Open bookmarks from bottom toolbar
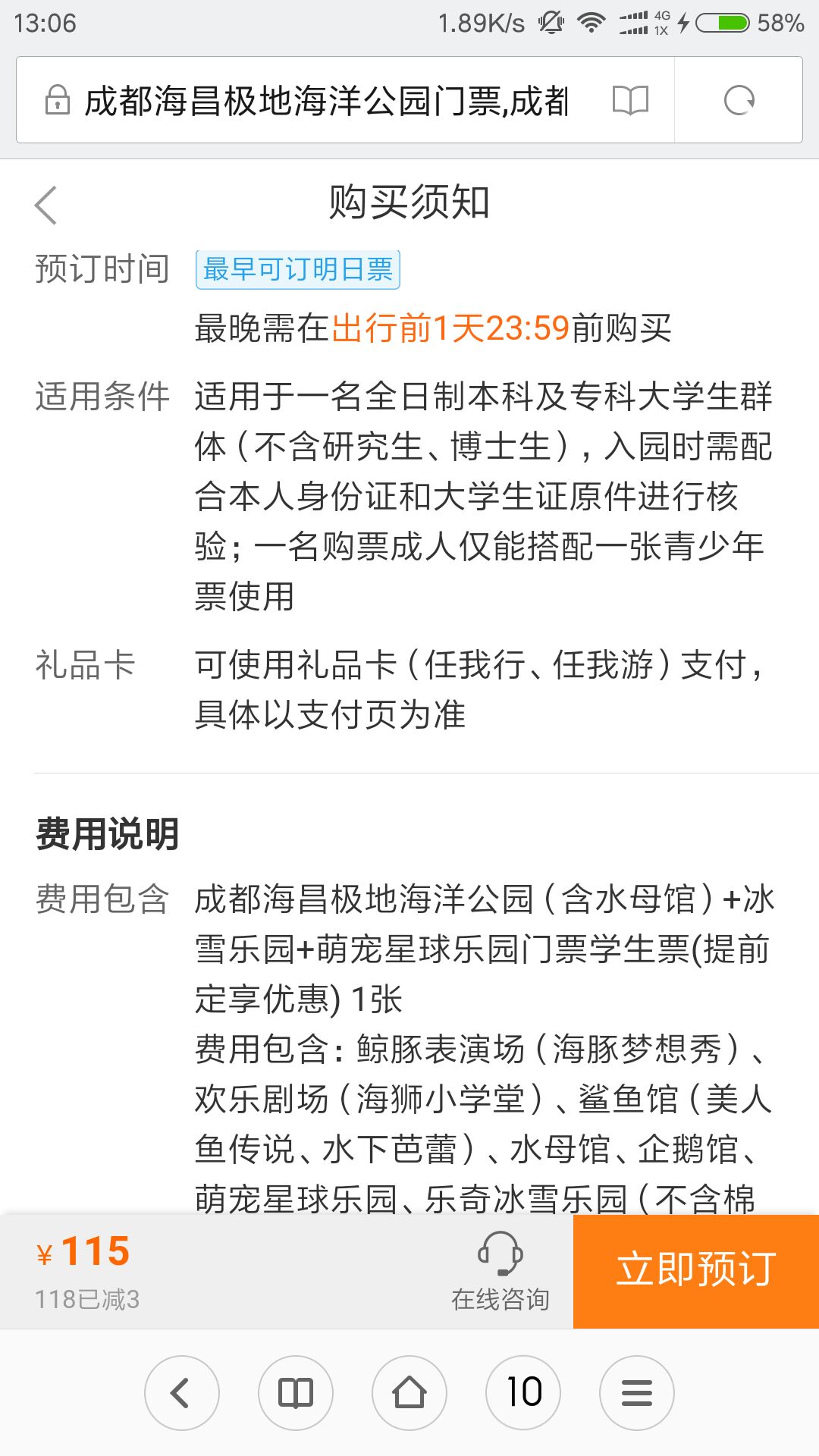Screen dimensions: 819x1456 coord(296,1393)
